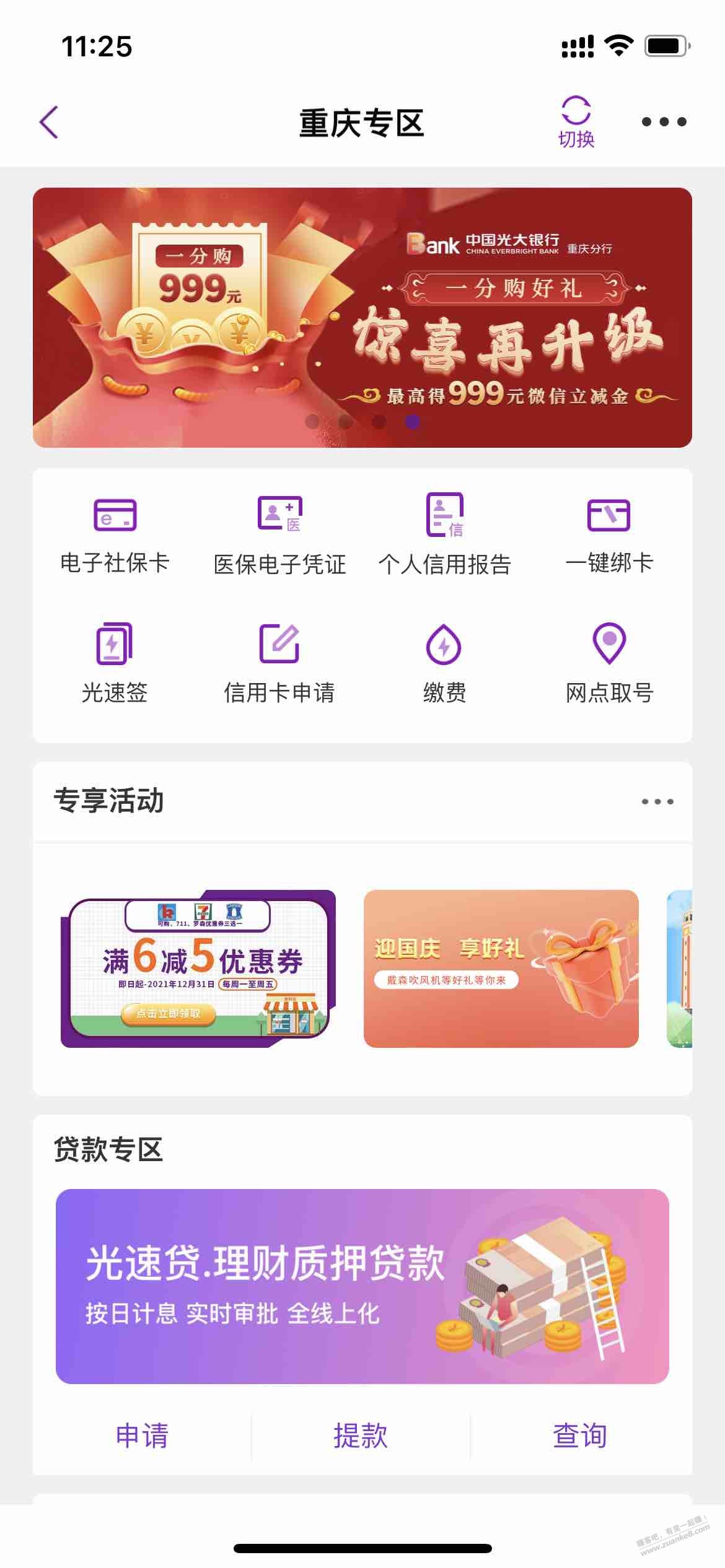Open 医保电子凭证
Viewport: 725px width, 1568px height.
(279, 536)
